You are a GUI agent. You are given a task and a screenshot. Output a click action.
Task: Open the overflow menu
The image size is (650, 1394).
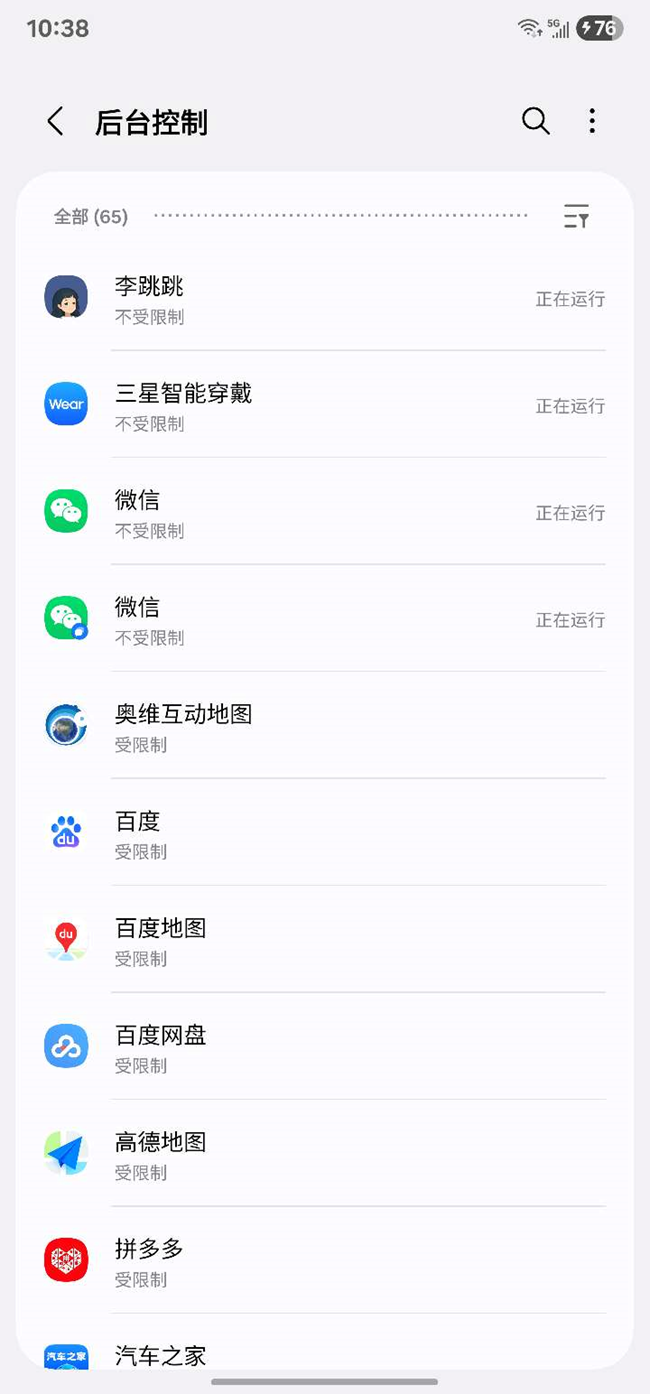(x=592, y=122)
